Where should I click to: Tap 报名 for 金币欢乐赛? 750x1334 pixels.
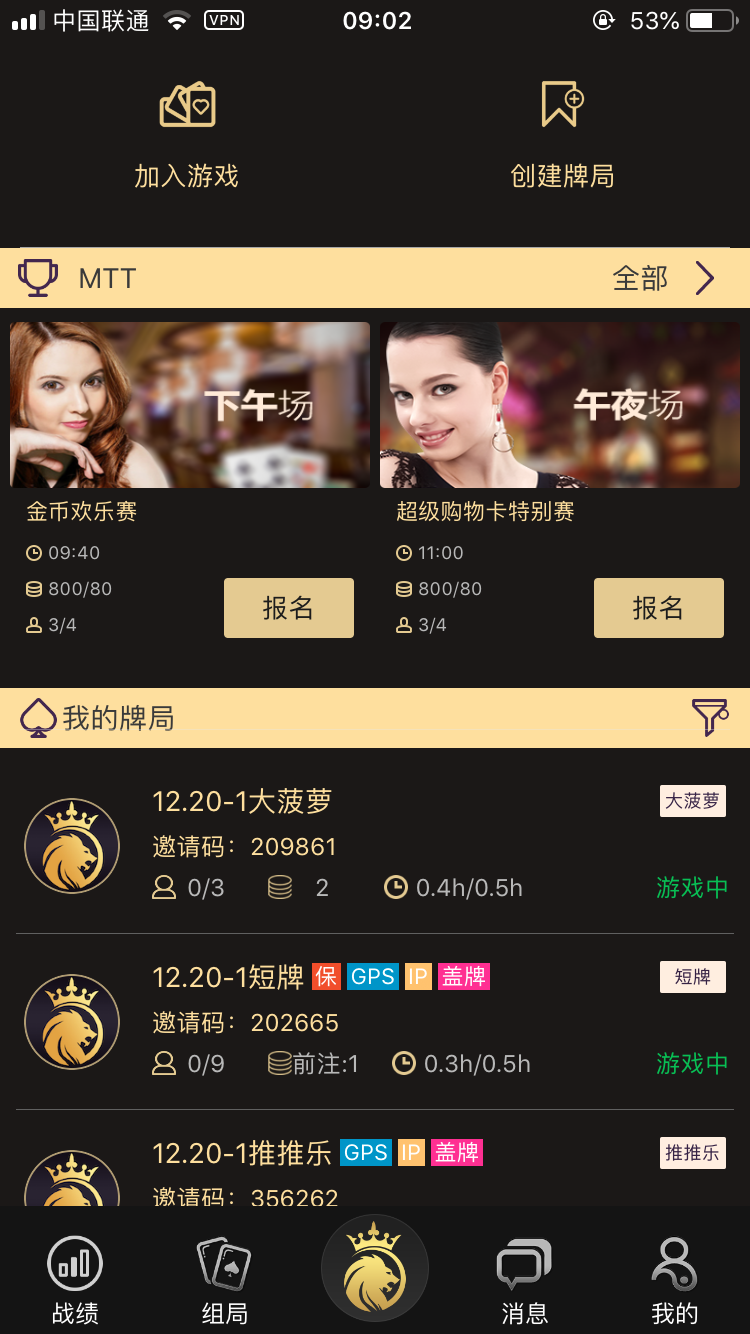tap(288, 607)
